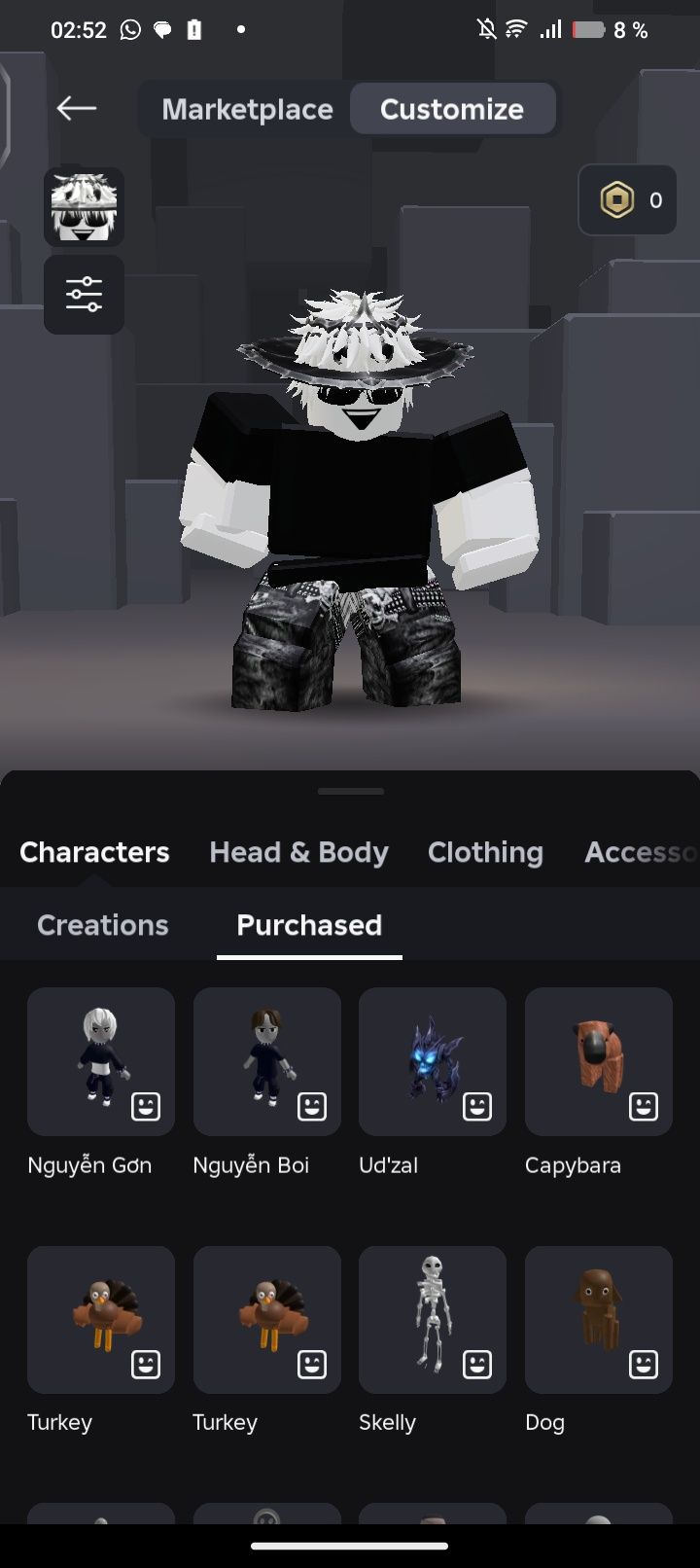
Task: Open the avatar settings sliders icon
Action: 84,294
